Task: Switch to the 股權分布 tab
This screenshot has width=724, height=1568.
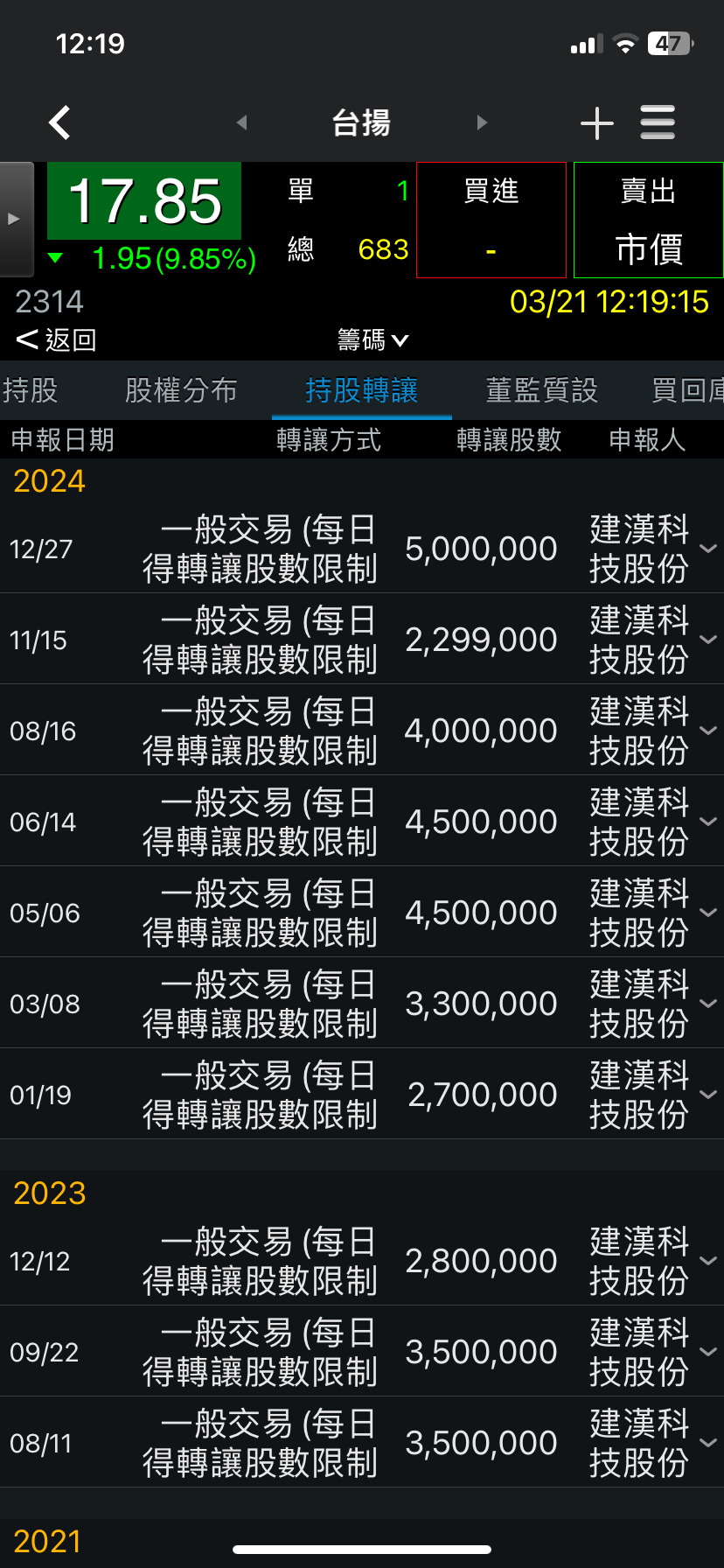Action: point(181,390)
